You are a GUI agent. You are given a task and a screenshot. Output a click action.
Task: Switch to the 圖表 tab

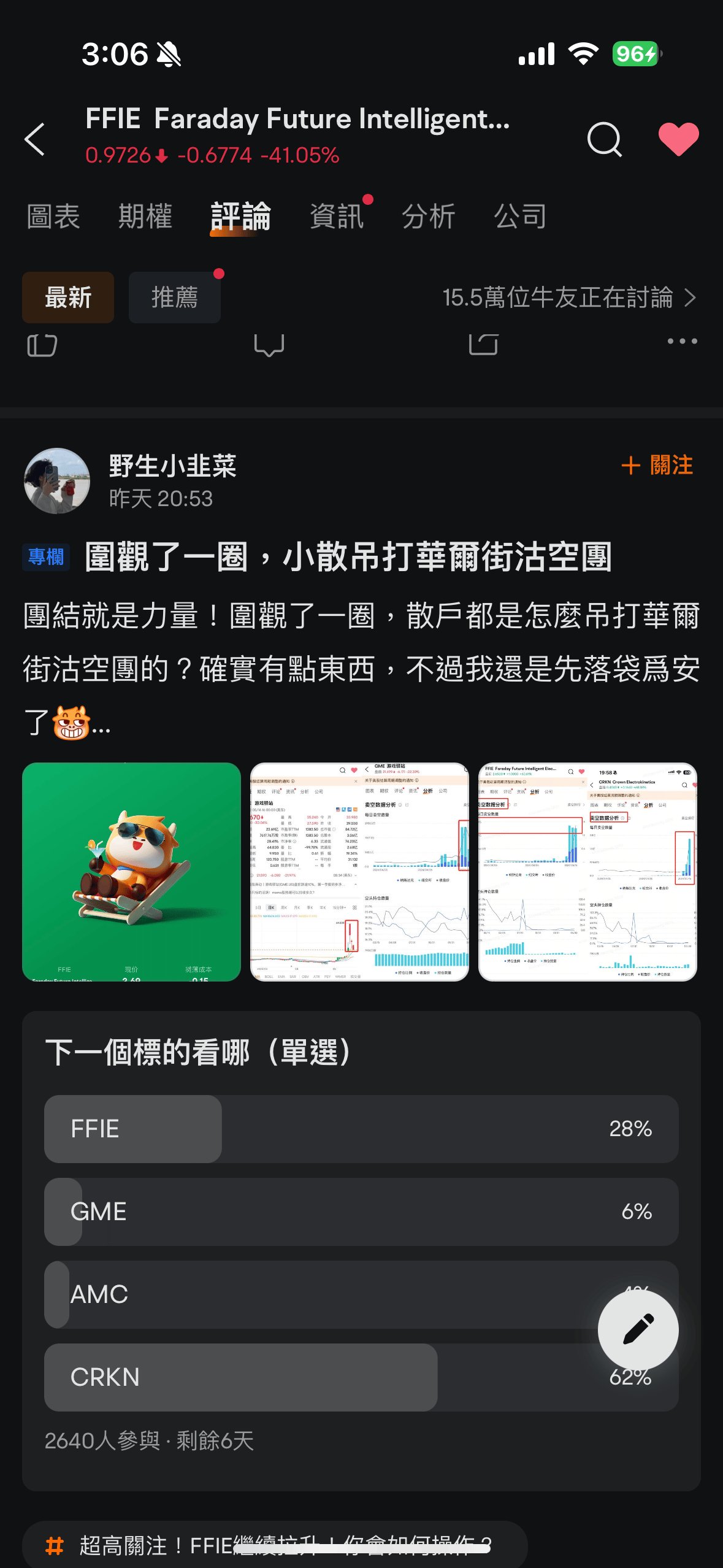pos(54,217)
